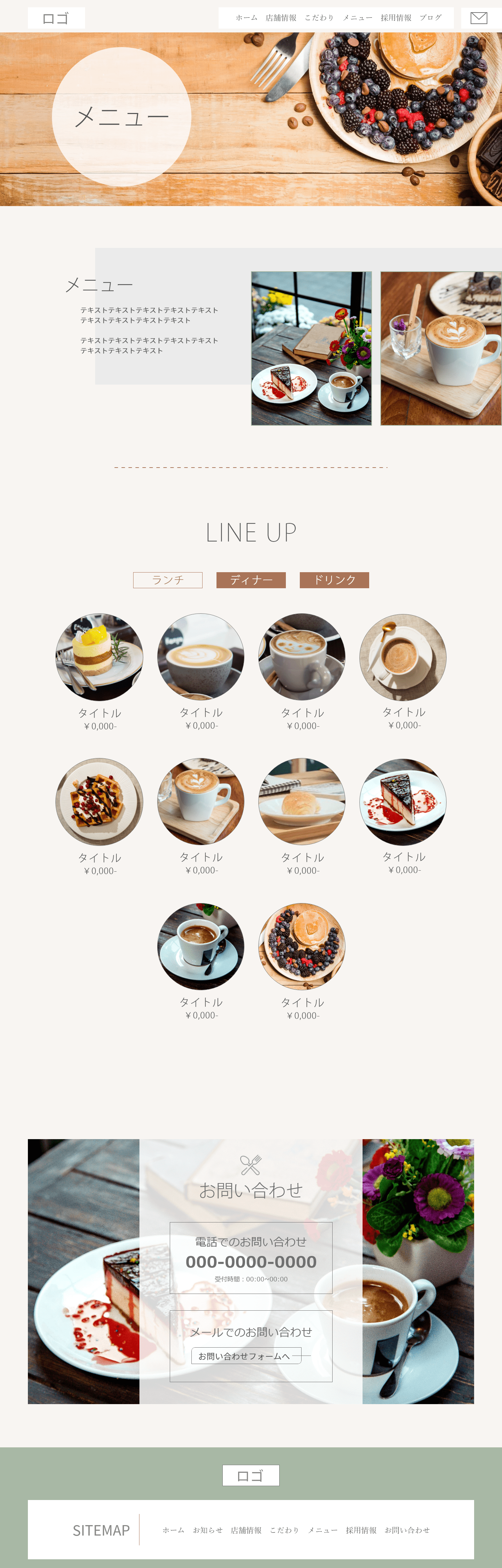Switch to the ランチ lineup tab
Image resolution: width=502 pixels, height=1568 pixels.
click(x=168, y=580)
